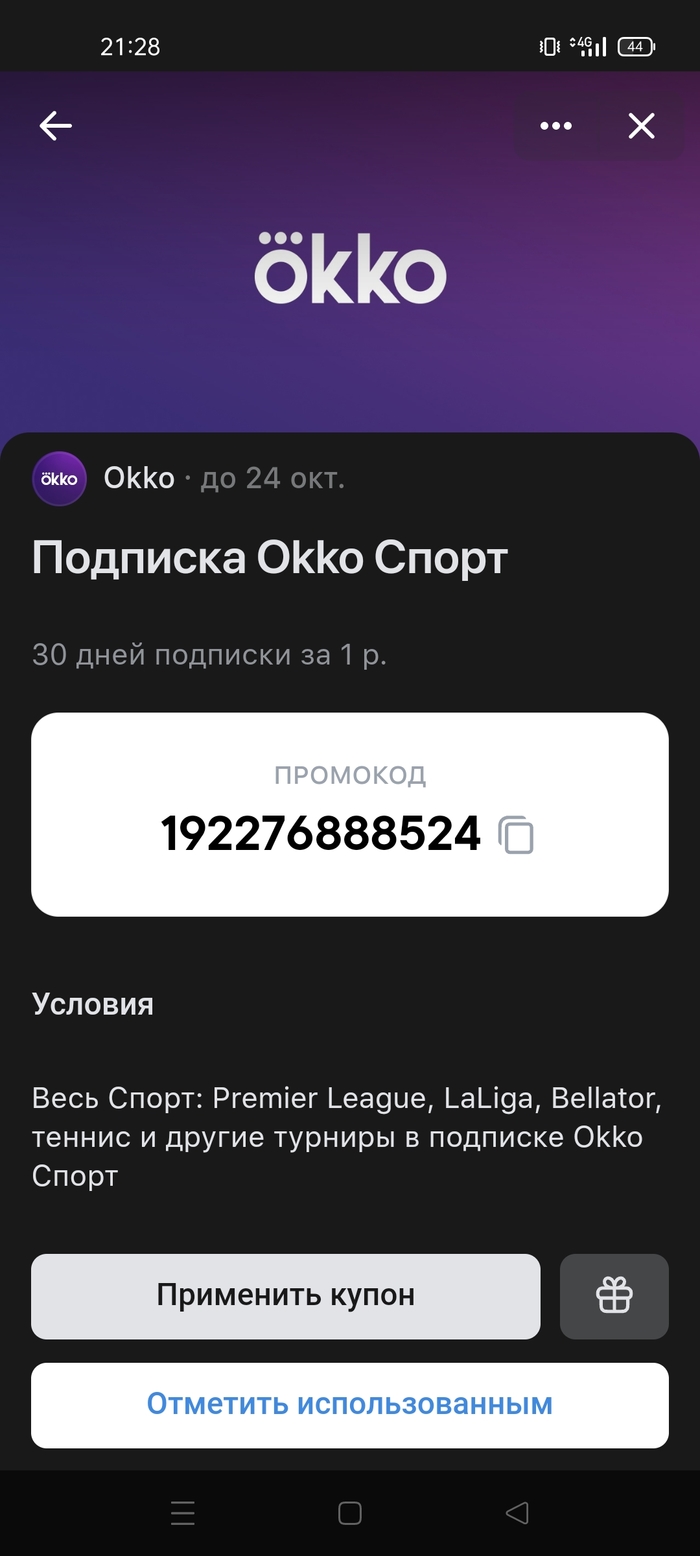
Task: Select Отметить использованным
Action: point(349,1404)
